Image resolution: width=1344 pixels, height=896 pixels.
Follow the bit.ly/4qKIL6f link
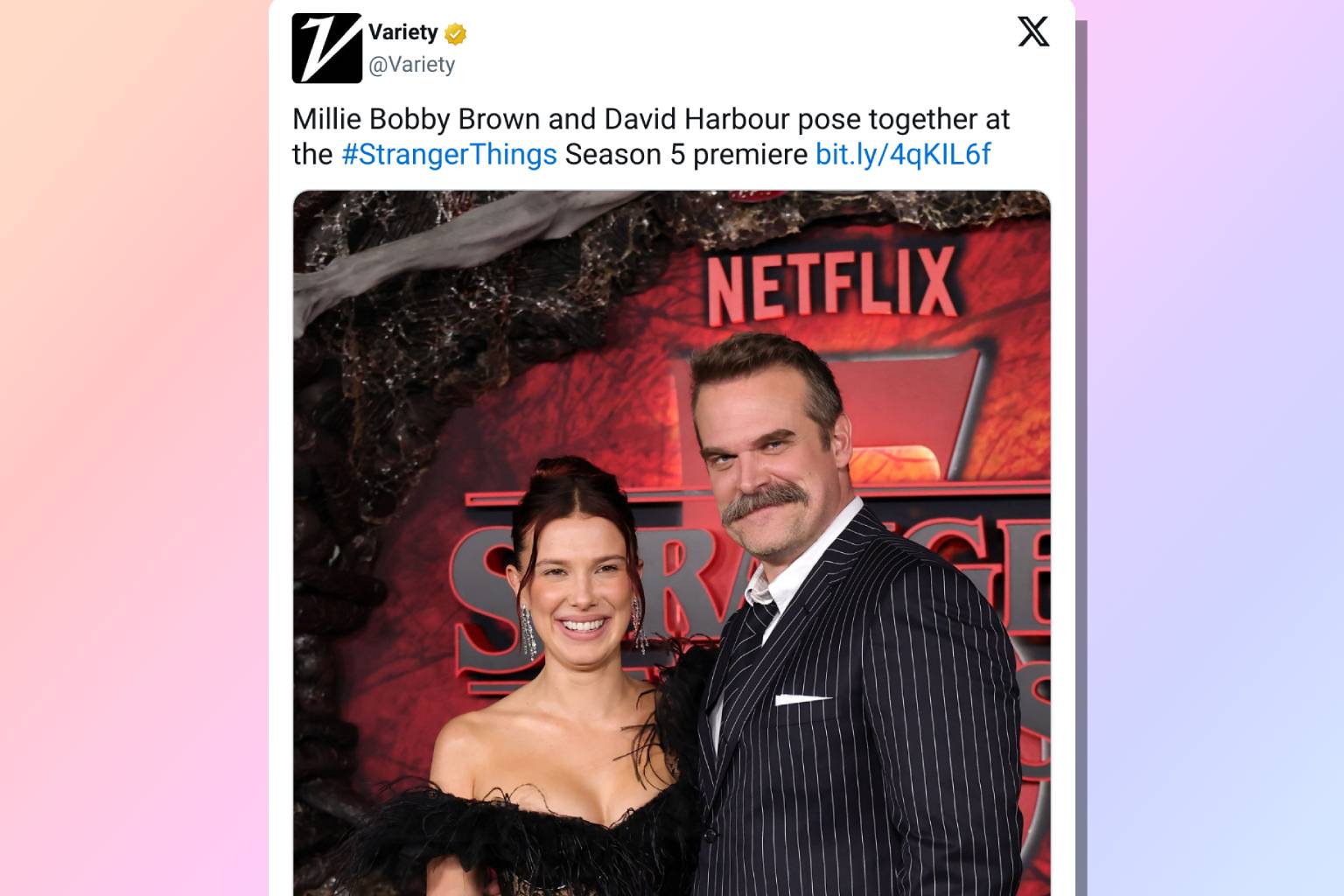902,155
